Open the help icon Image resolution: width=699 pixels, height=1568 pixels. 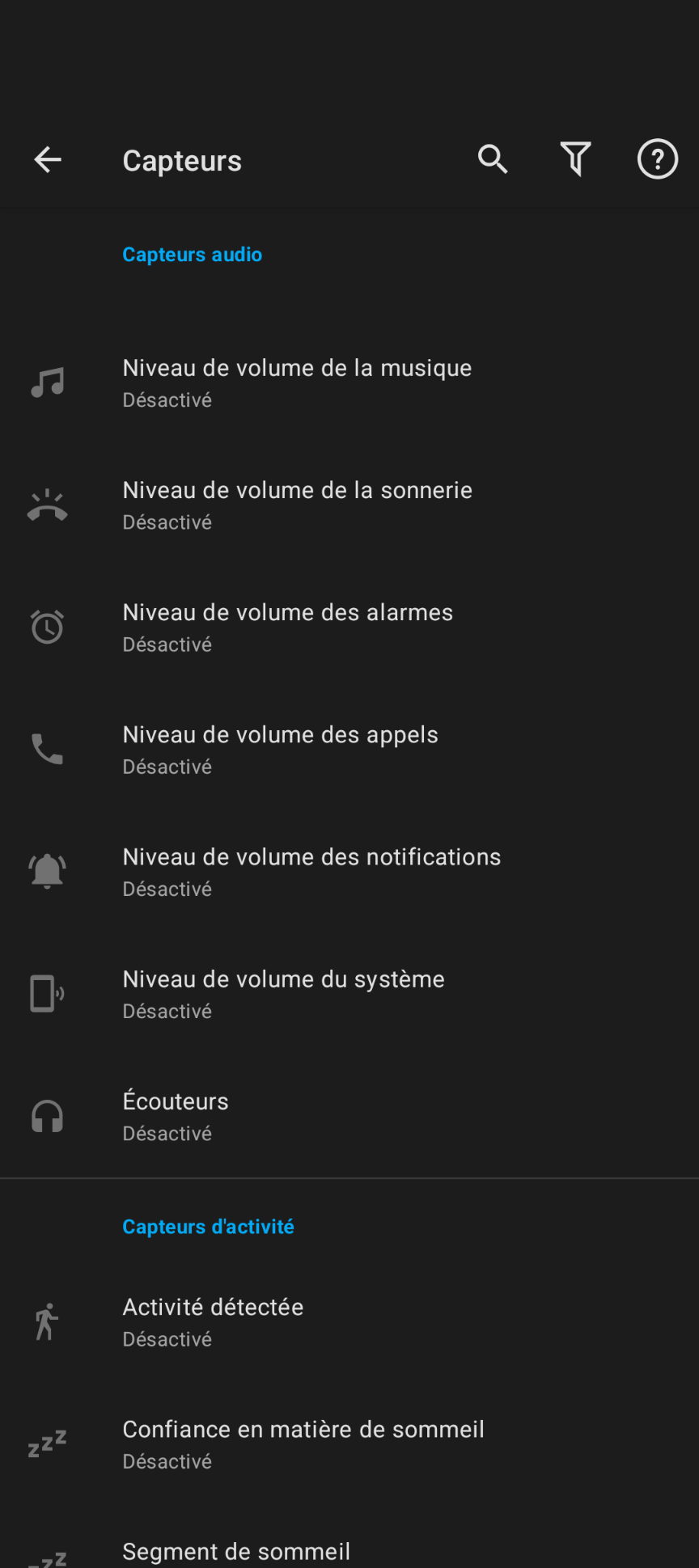click(657, 159)
